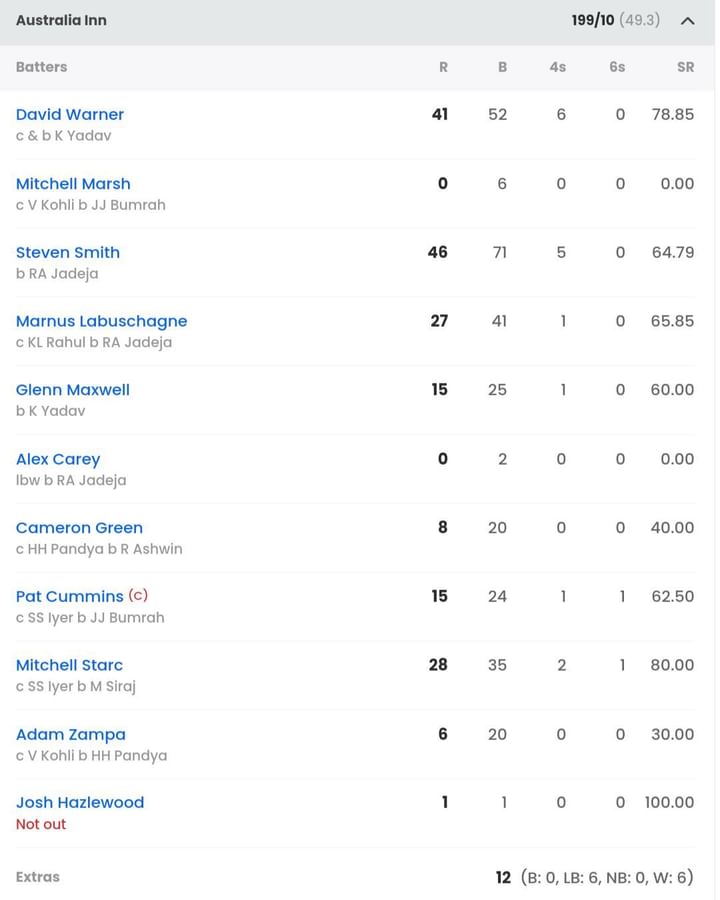
Task: Click the SR strike rate header
Action: 685,67
